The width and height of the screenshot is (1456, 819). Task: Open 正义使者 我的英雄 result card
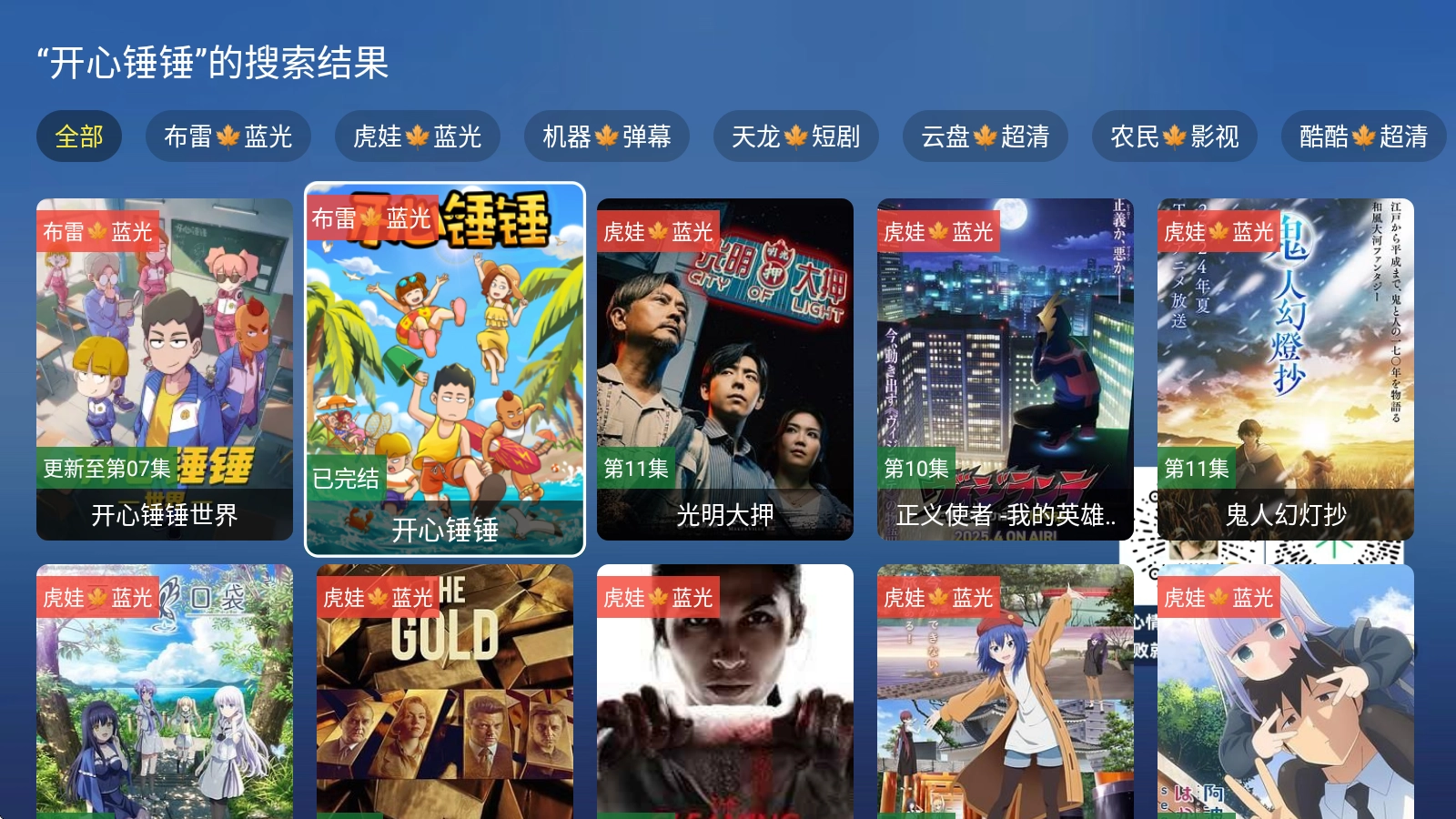tap(1006, 369)
